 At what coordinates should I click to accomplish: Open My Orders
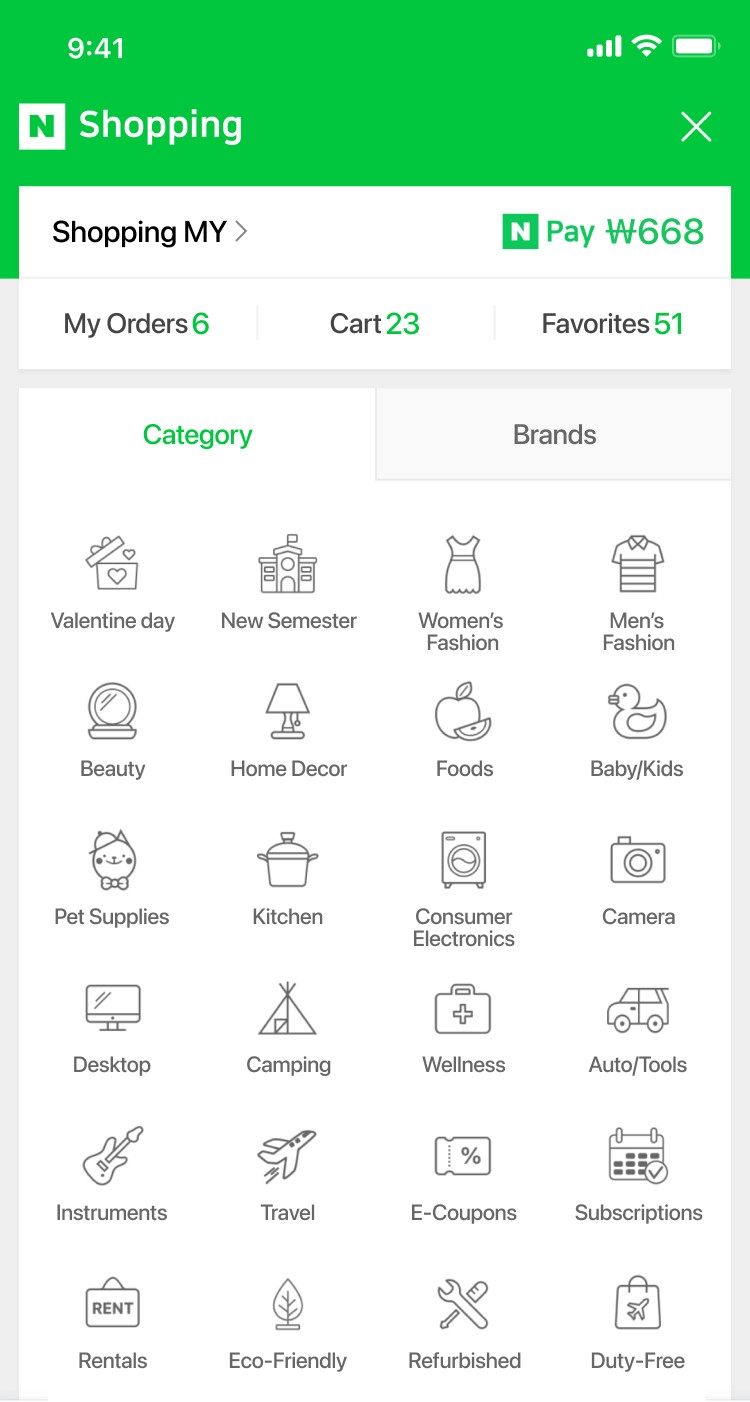point(137,324)
